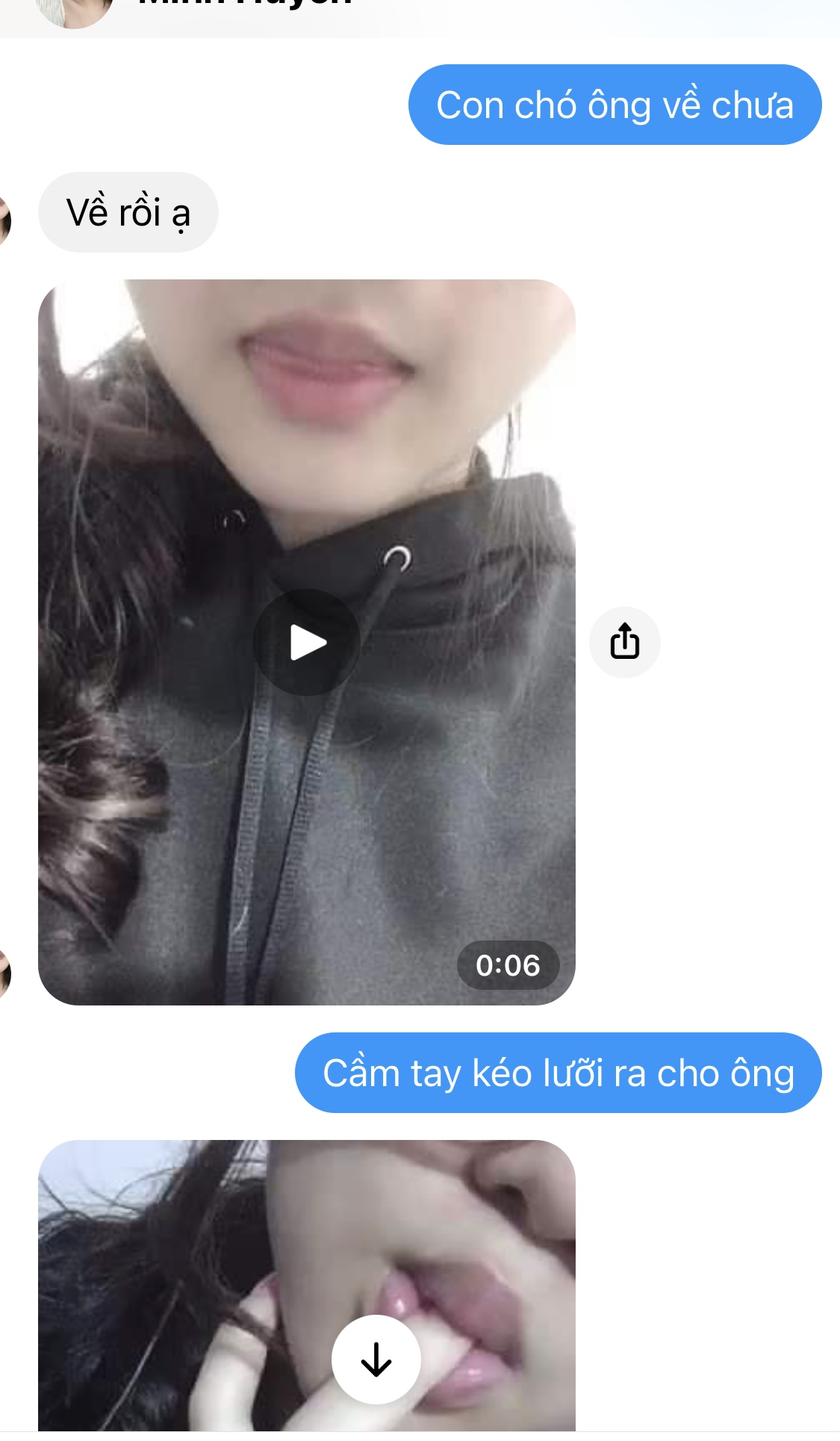This screenshot has width=840, height=1441.
Task: Open the contact's profile picture in the header
Action: pos(73,10)
